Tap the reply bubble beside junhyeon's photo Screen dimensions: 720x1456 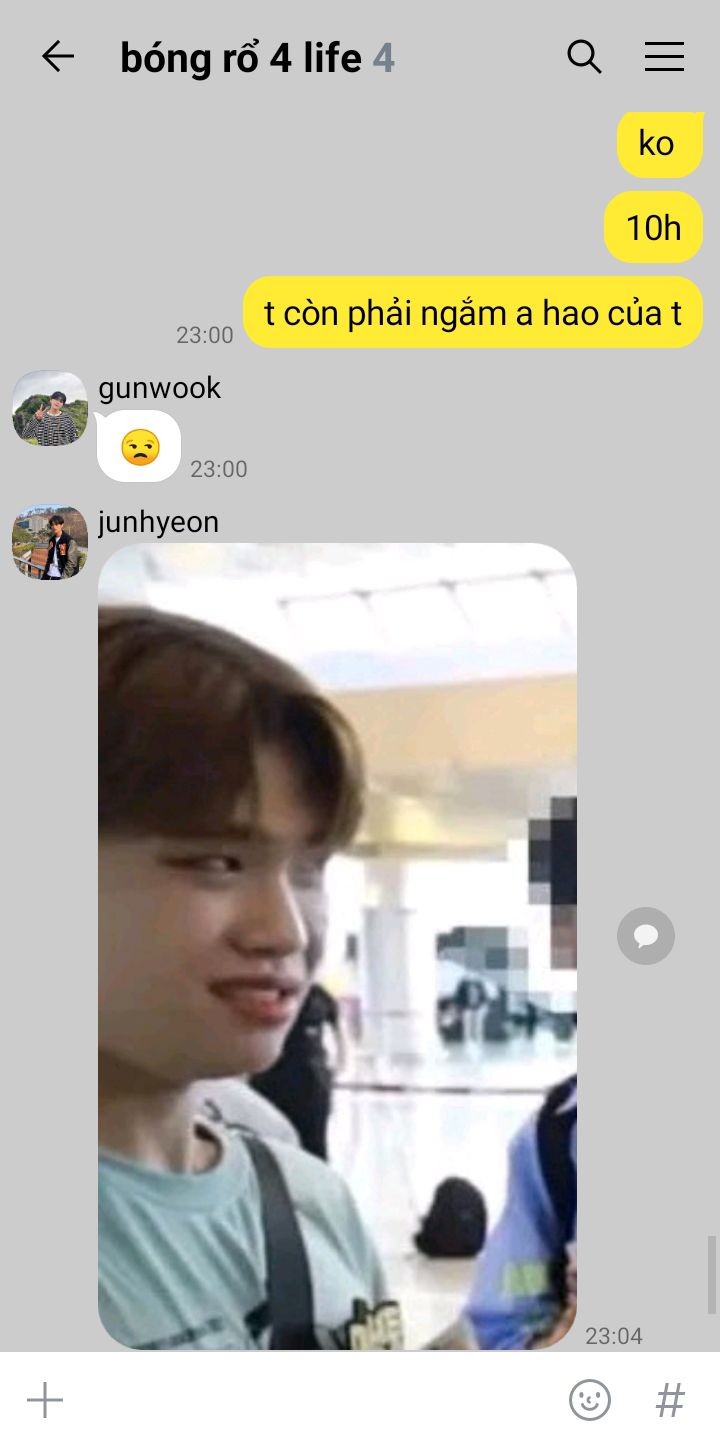coord(646,936)
